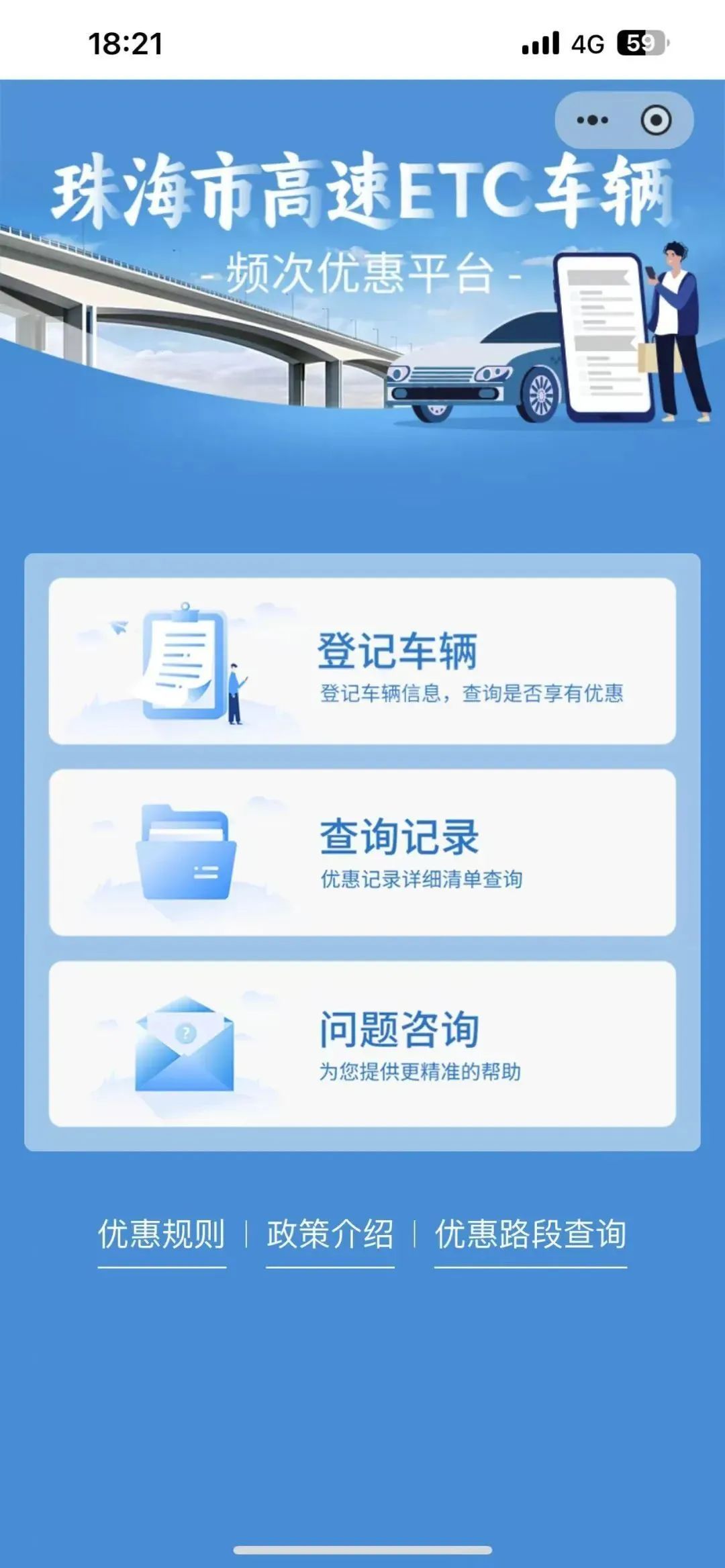The height and width of the screenshot is (1568, 725).
Task: Open 登记车辆 vehicle registration card
Action: (362, 661)
